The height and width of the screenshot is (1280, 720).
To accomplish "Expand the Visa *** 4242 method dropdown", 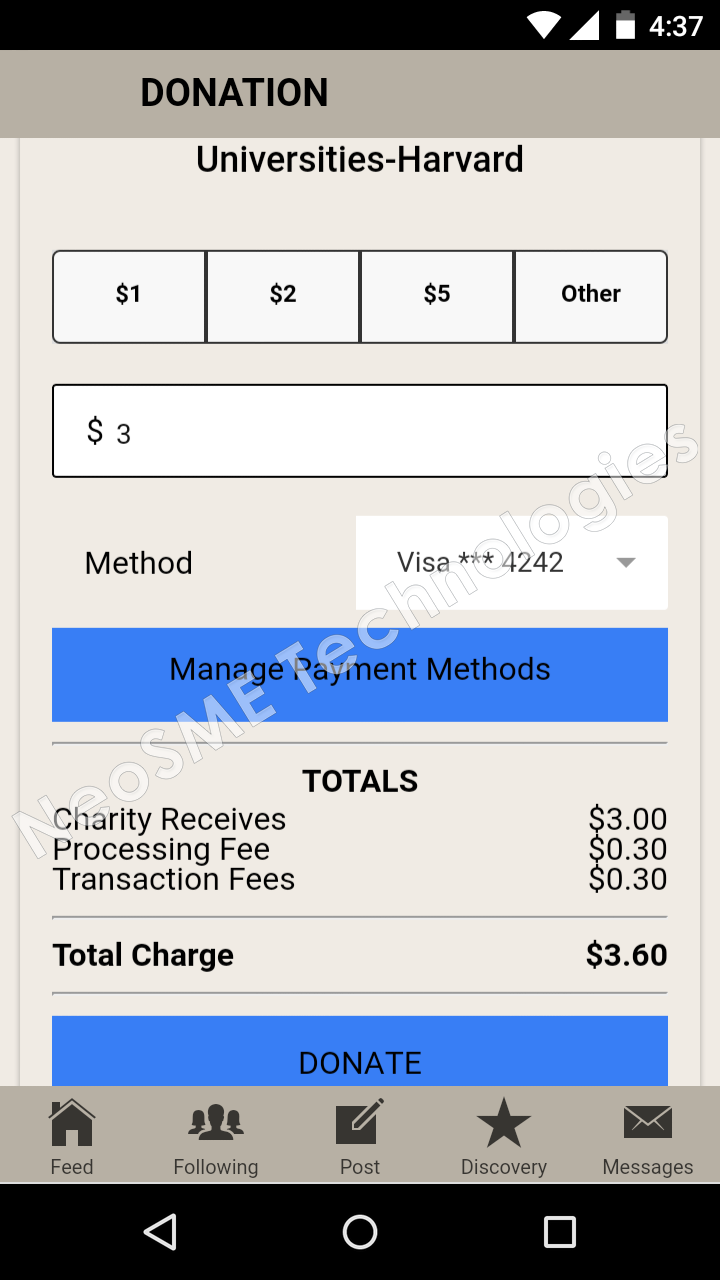I will click(x=512, y=563).
